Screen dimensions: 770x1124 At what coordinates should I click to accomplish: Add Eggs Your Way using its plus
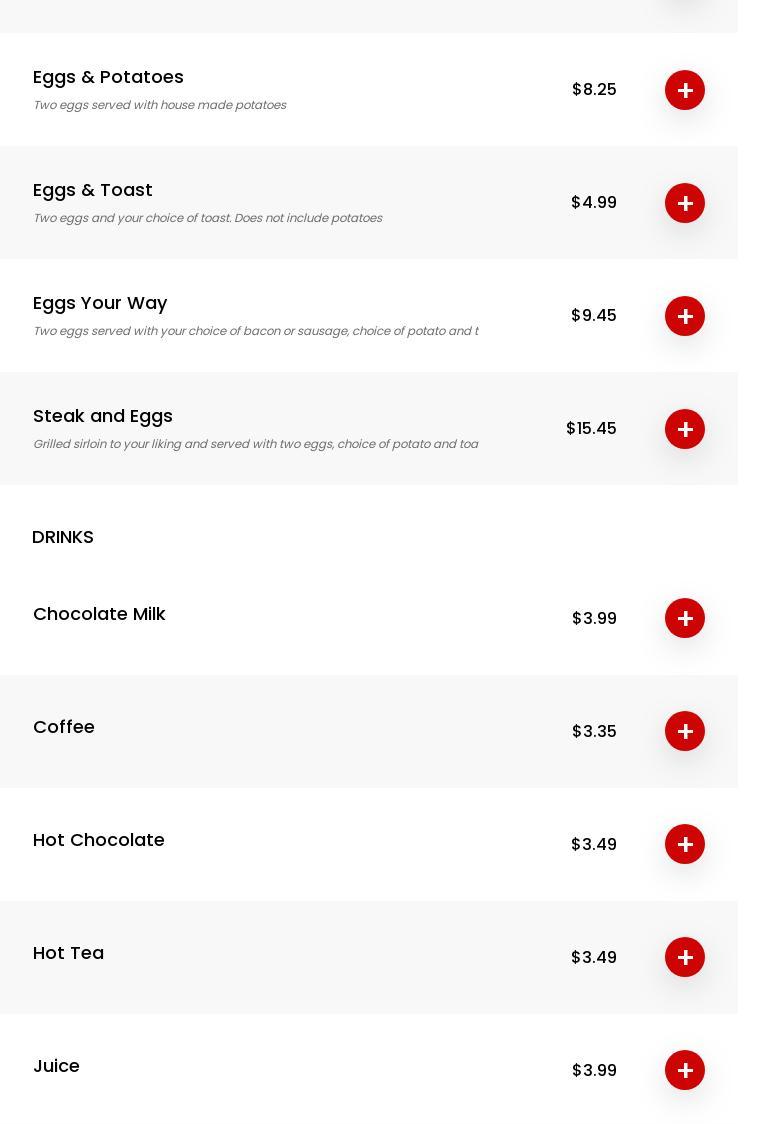click(685, 316)
